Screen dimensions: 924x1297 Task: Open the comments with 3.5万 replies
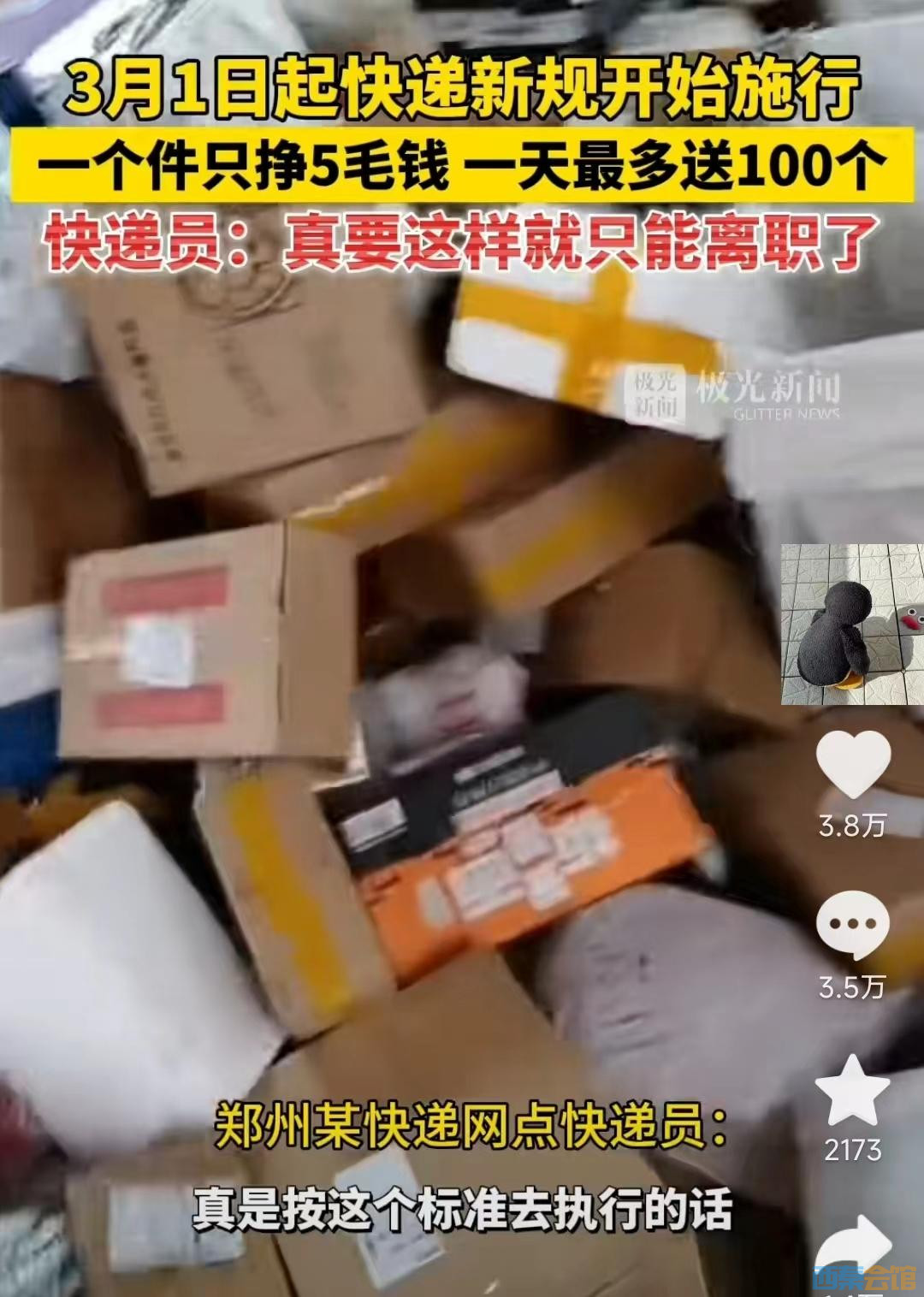click(x=852, y=925)
